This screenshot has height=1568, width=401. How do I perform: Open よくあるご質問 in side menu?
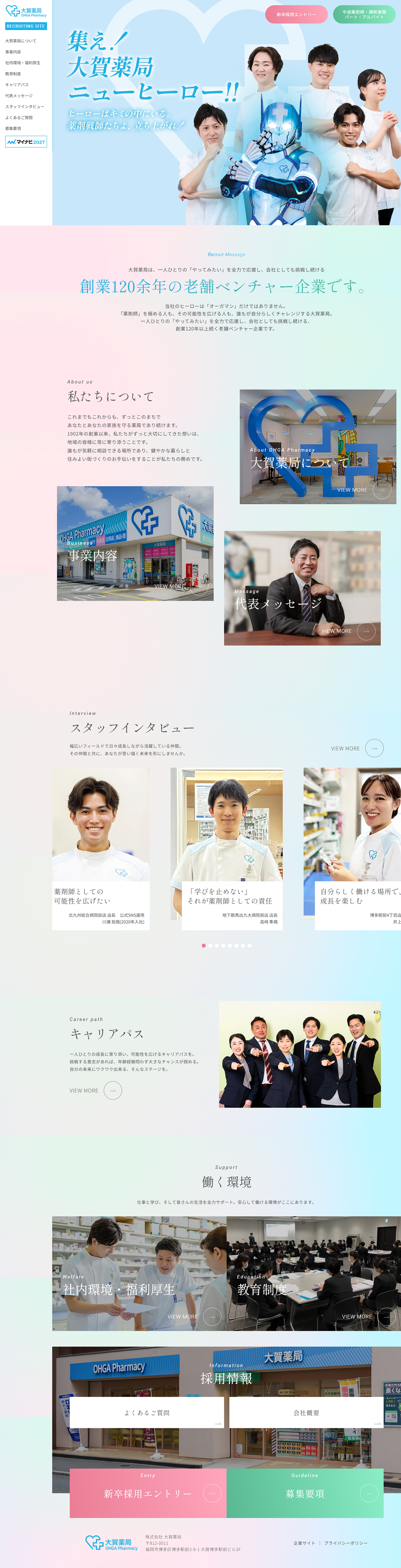[19, 118]
